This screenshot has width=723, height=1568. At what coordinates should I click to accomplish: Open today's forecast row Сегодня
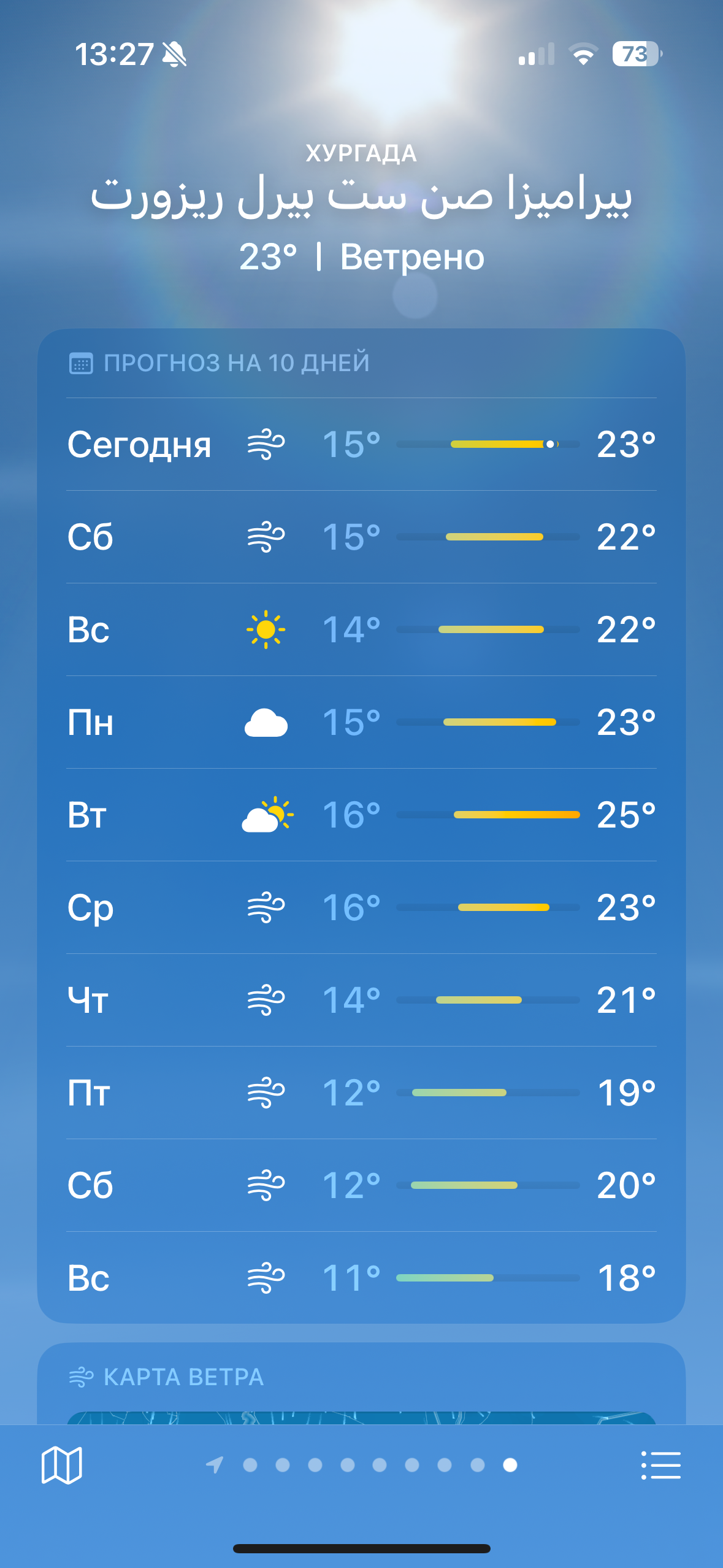361,444
